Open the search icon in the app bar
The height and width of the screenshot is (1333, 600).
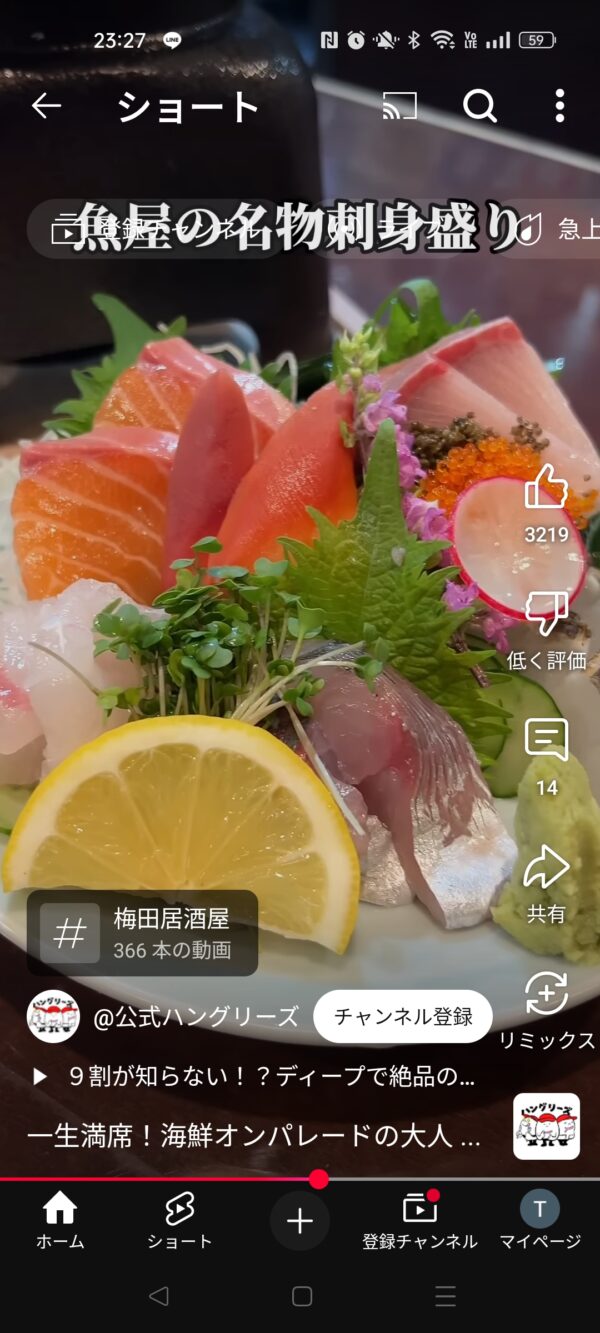tap(480, 105)
